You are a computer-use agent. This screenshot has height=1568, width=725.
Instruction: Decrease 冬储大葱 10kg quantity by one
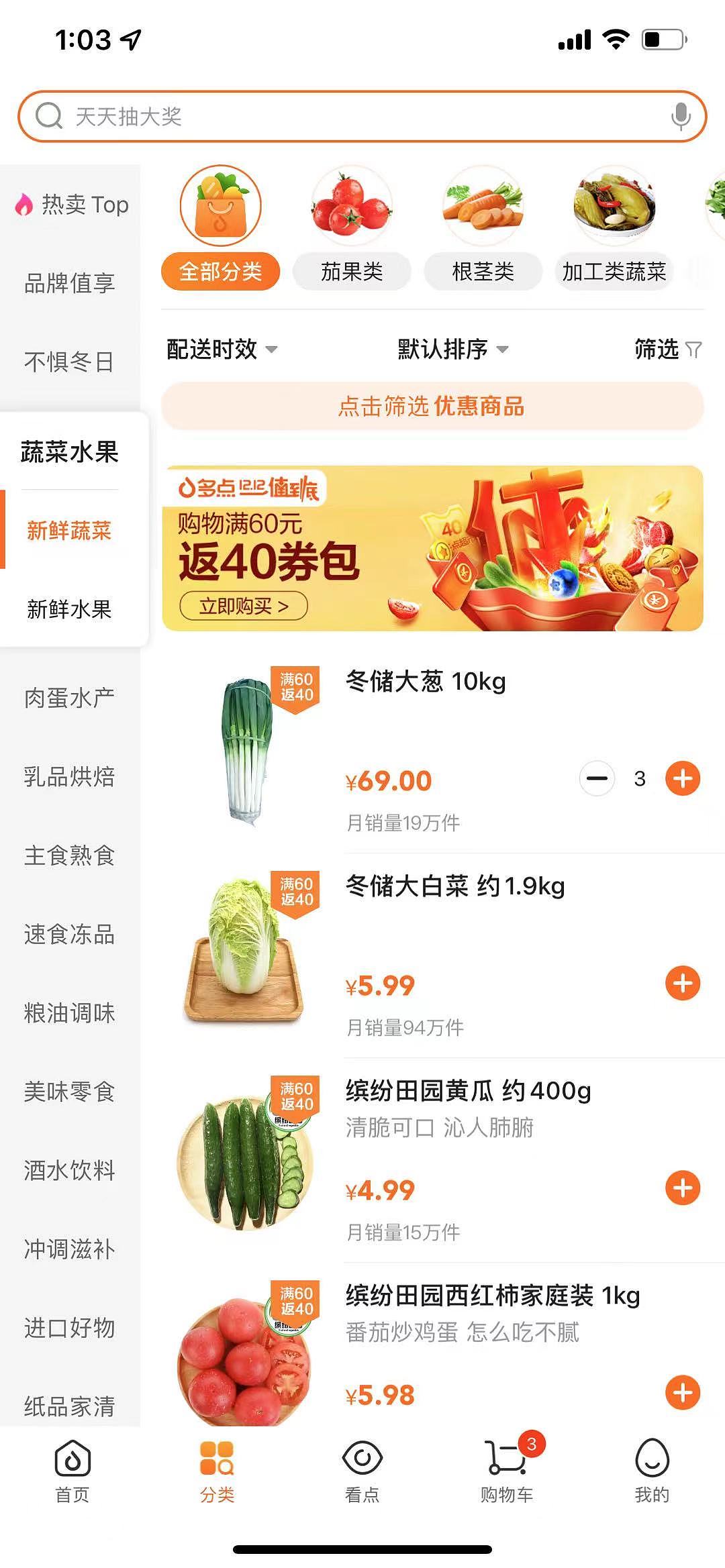pos(596,778)
